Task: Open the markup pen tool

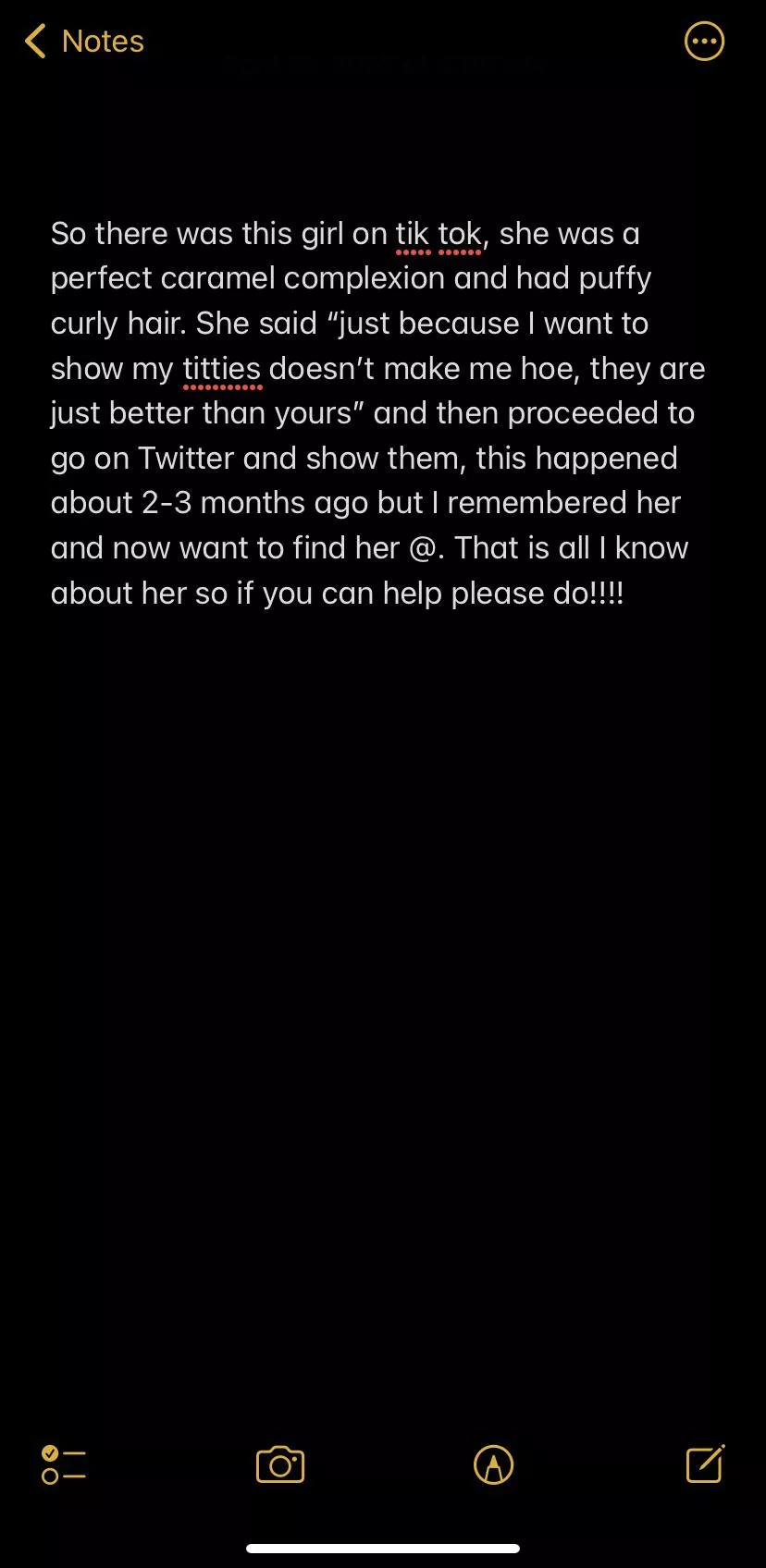Action: click(493, 1465)
